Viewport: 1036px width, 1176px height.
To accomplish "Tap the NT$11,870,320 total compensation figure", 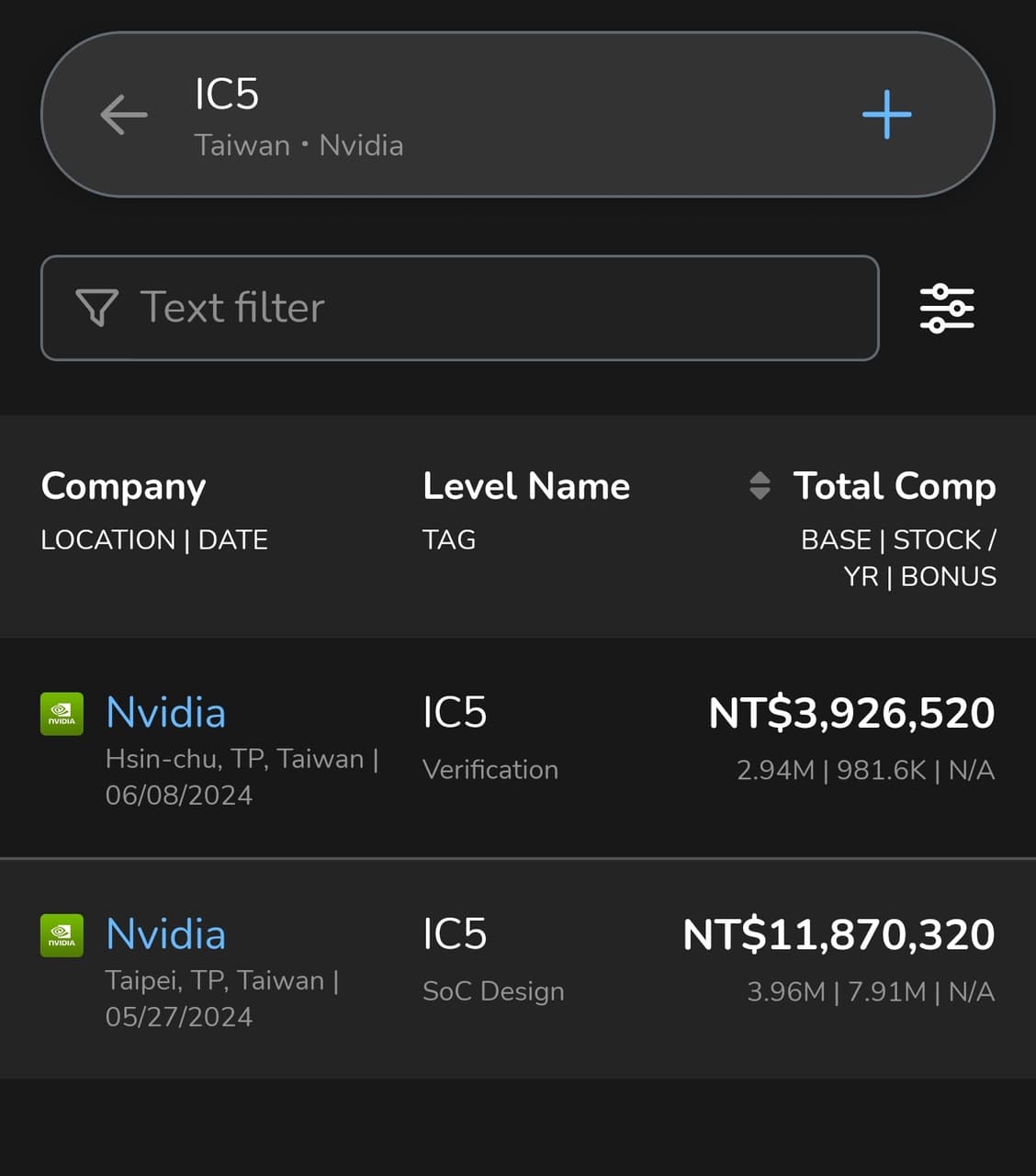I will (838, 933).
